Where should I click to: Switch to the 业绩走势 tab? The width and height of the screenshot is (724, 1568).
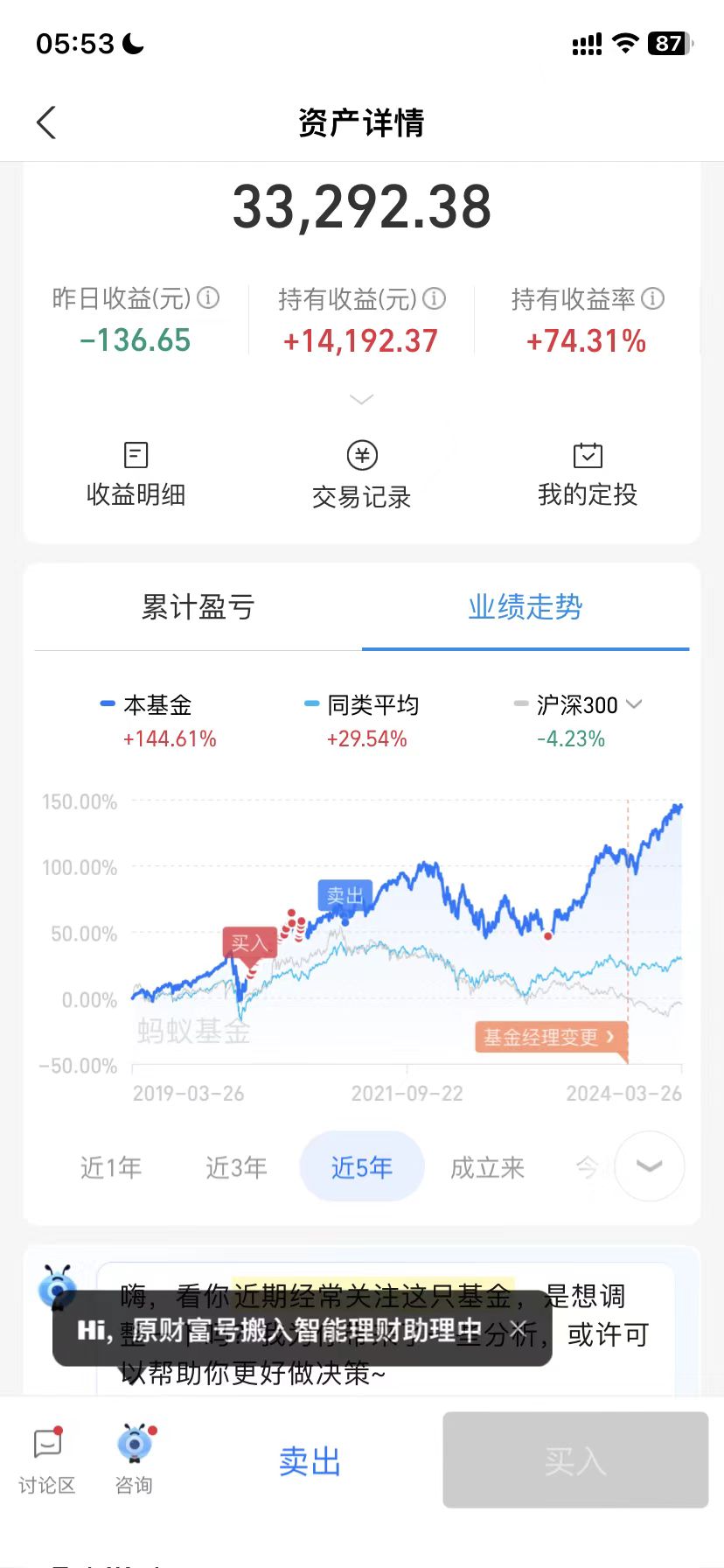coord(525,607)
